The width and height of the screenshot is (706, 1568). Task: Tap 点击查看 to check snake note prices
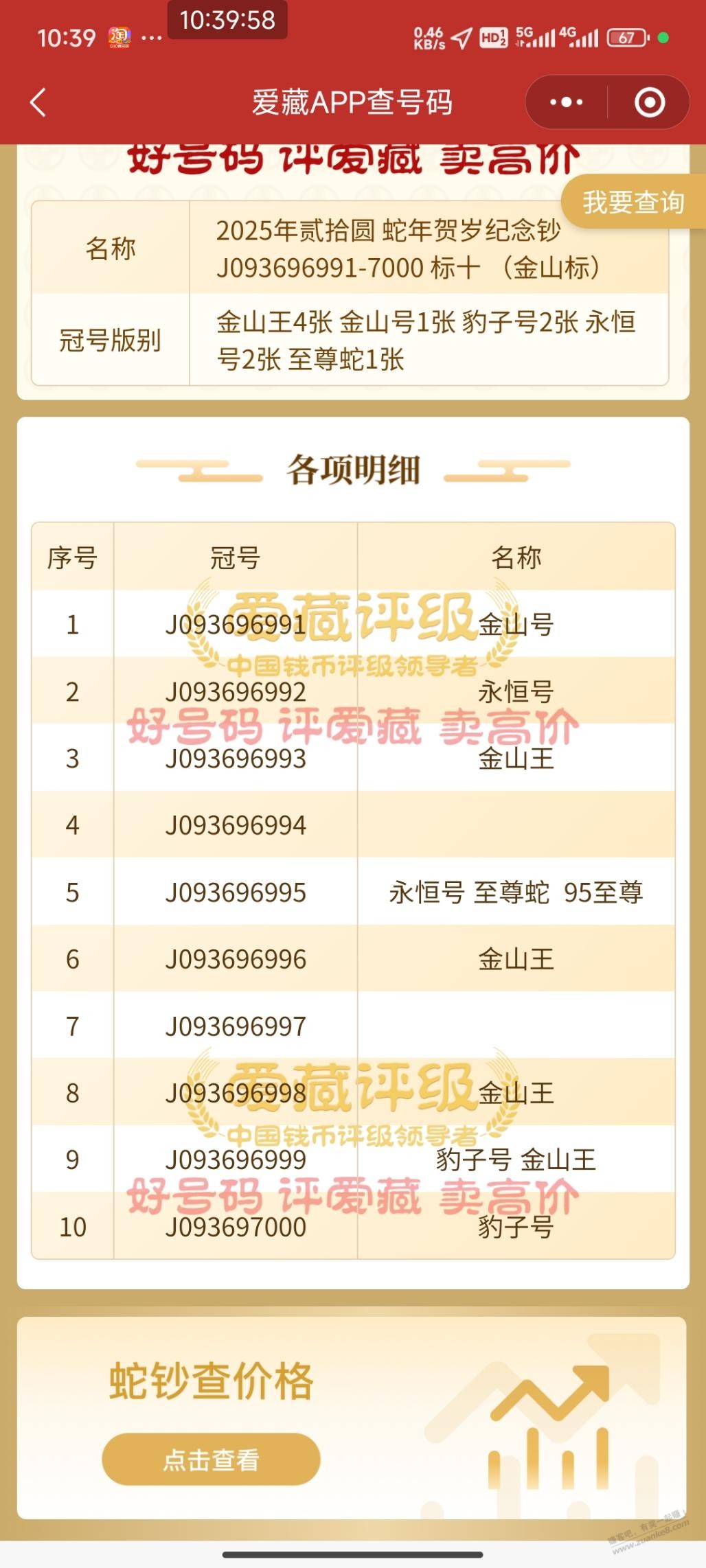(x=211, y=1460)
